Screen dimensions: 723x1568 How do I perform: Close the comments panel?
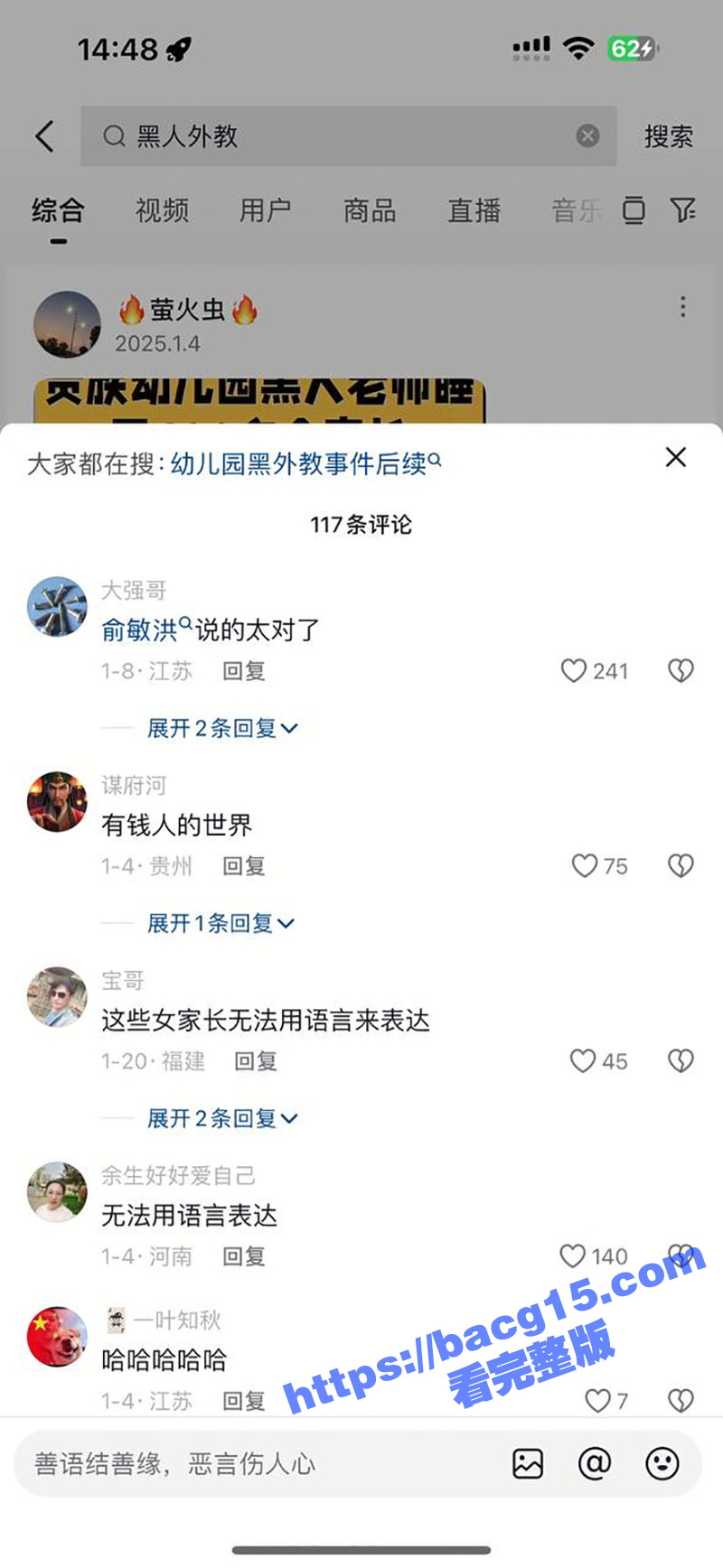pos(676,457)
